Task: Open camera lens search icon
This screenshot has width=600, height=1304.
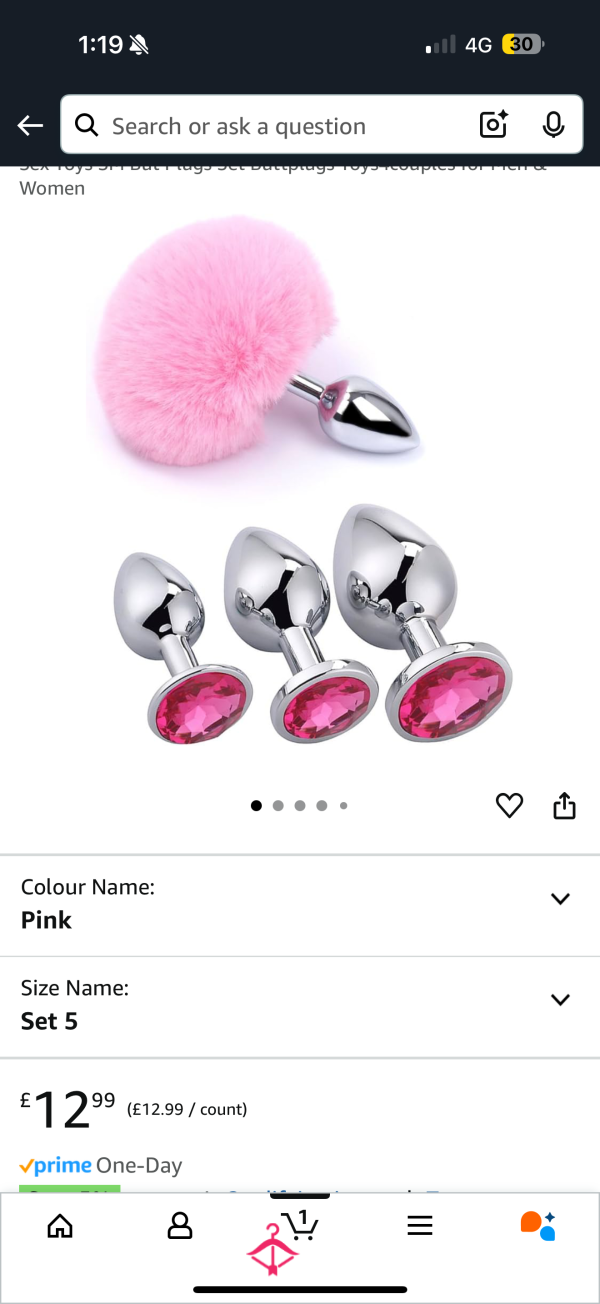Action: 494,125
